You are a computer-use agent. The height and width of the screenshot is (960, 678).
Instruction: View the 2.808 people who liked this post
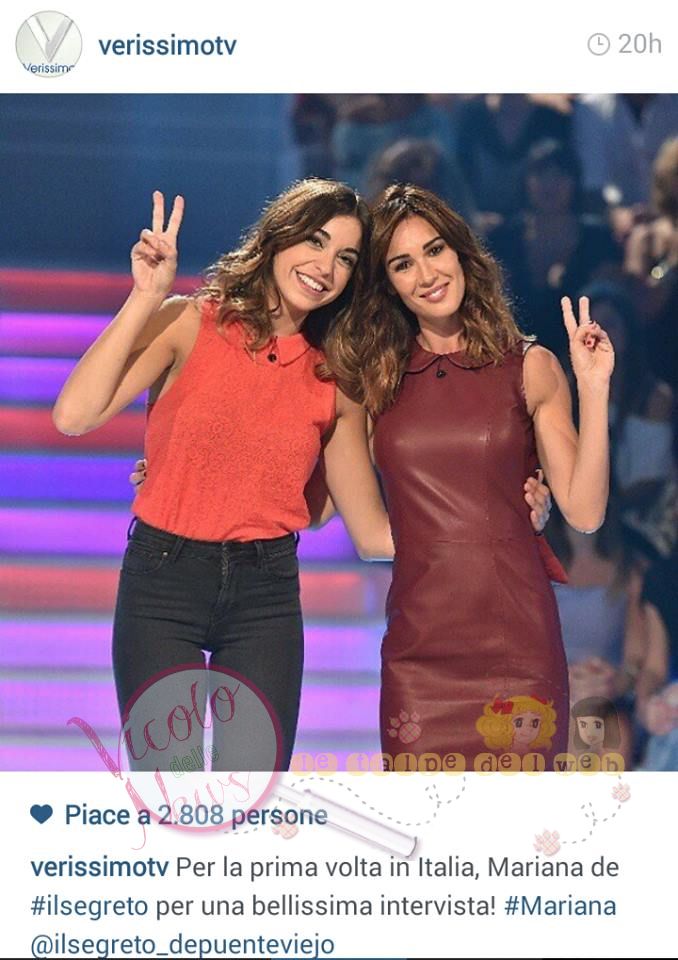coord(195,815)
